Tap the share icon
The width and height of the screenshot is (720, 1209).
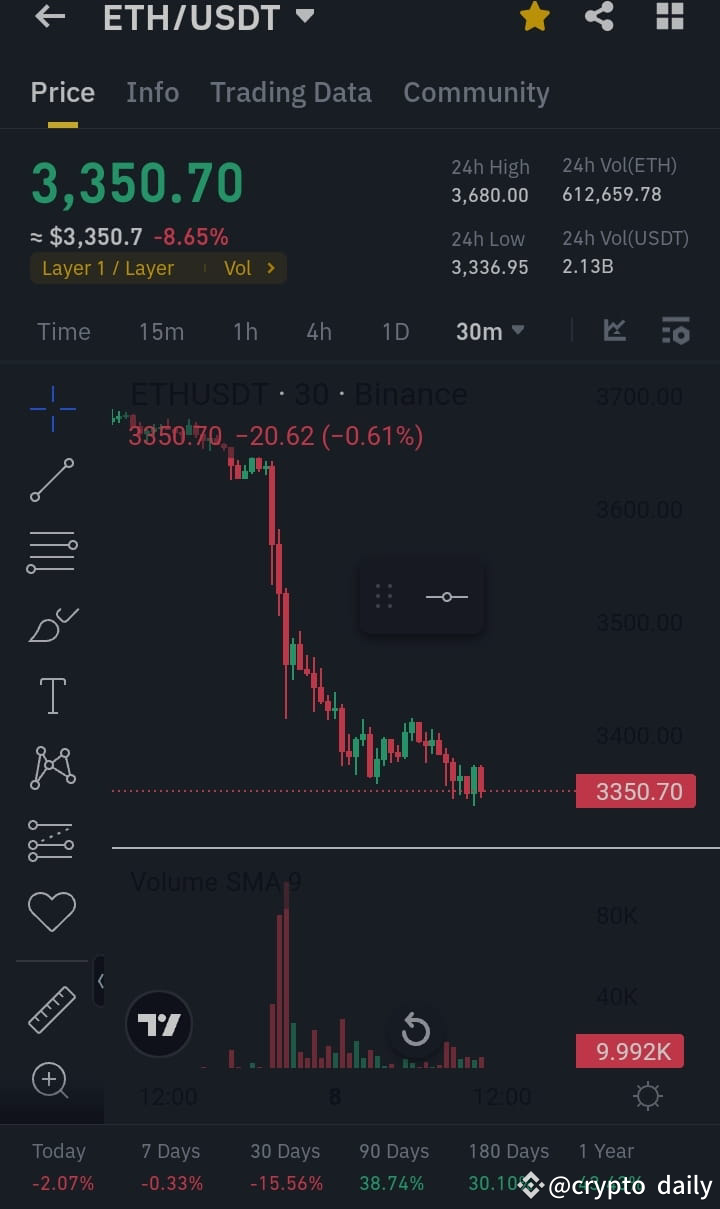pos(599,17)
